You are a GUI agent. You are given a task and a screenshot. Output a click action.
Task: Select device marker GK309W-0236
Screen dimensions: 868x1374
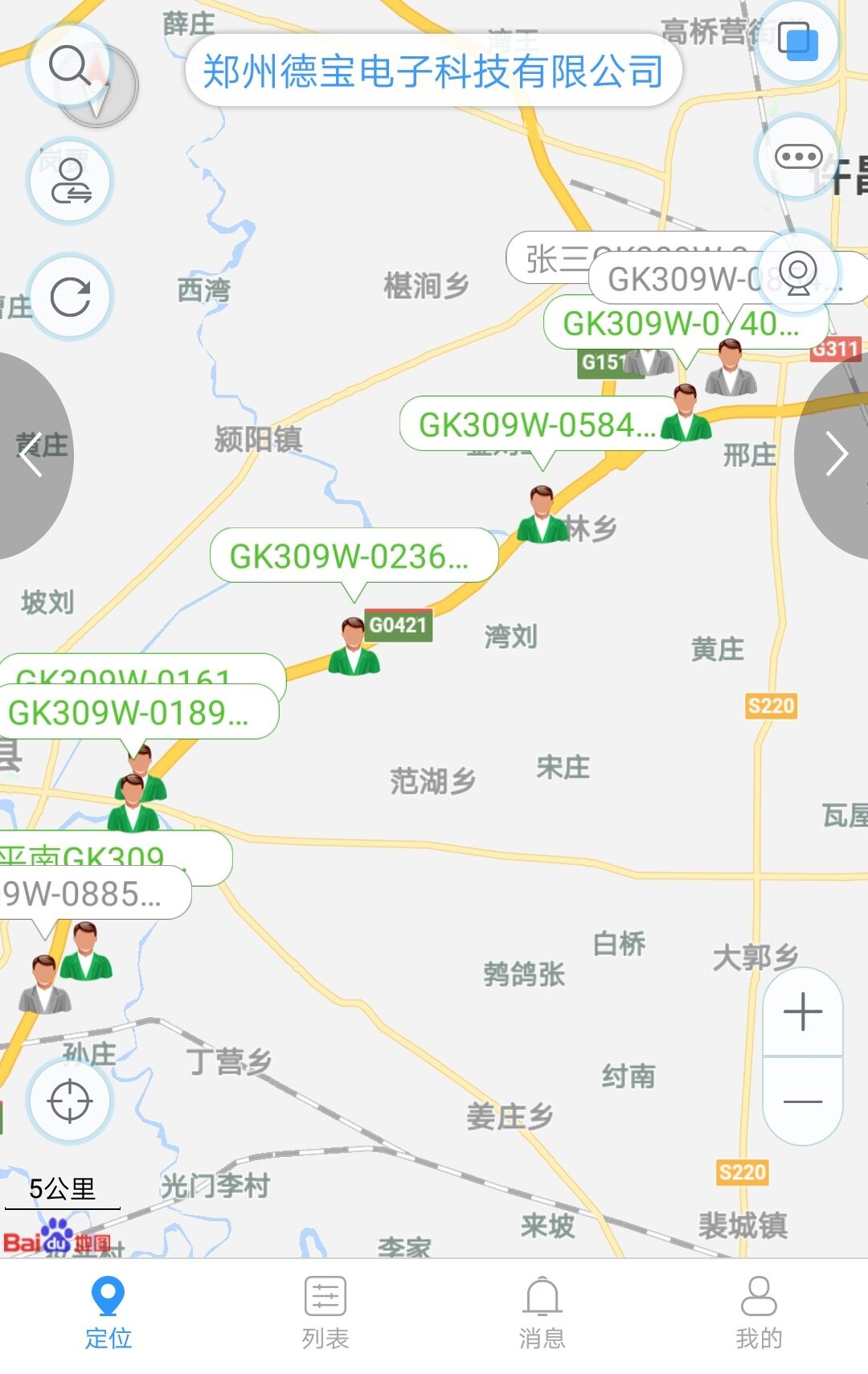click(x=354, y=647)
